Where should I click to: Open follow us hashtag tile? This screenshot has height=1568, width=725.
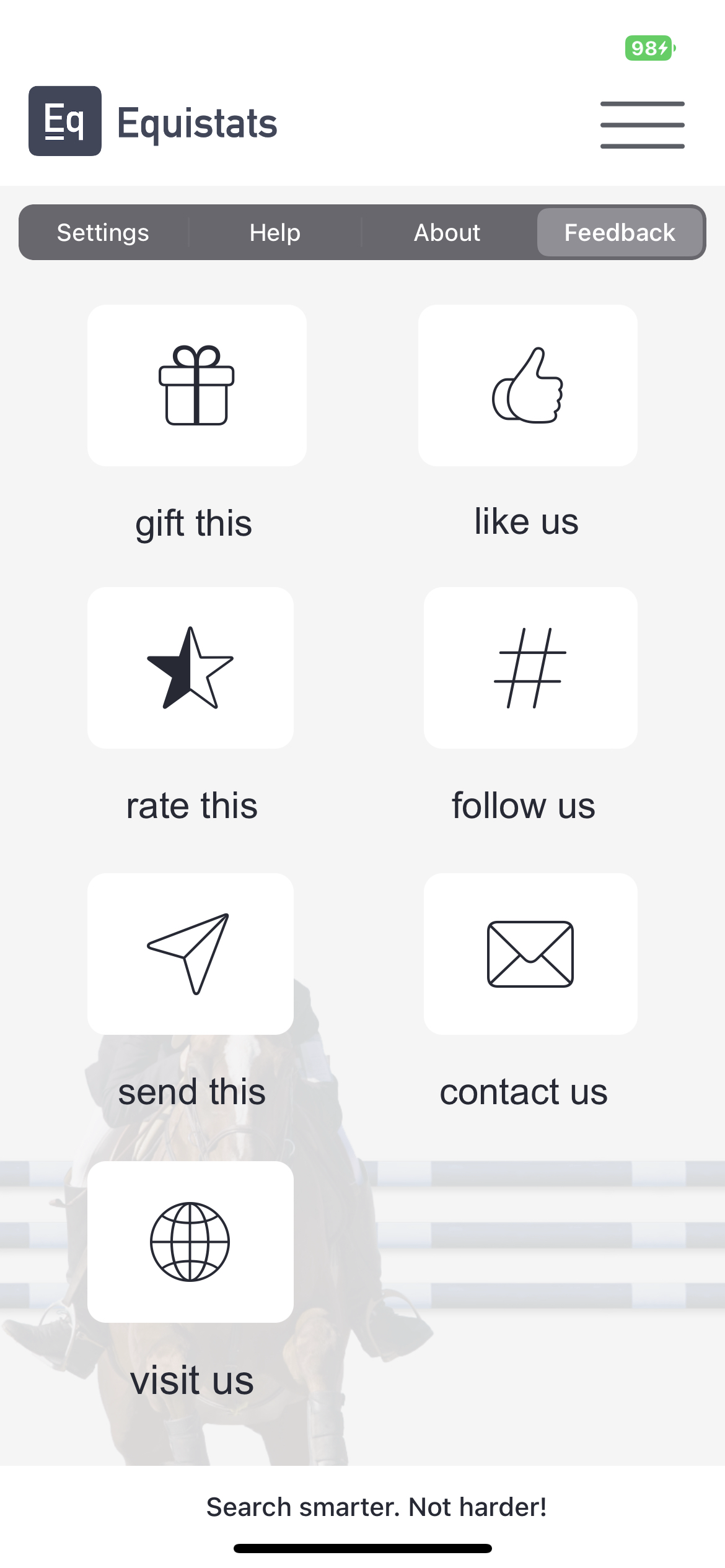[x=530, y=668]
